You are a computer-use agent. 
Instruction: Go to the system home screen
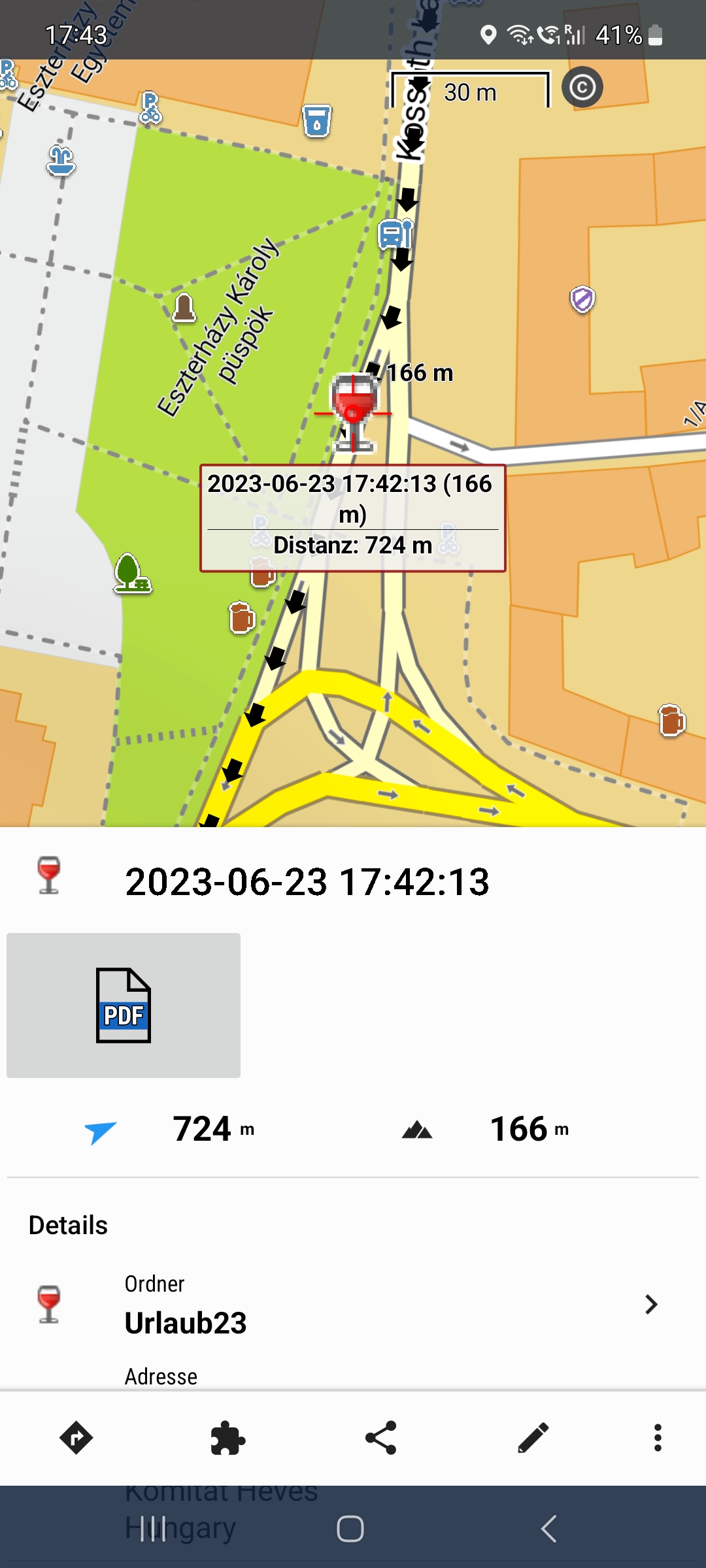(x=350, y=1529)
